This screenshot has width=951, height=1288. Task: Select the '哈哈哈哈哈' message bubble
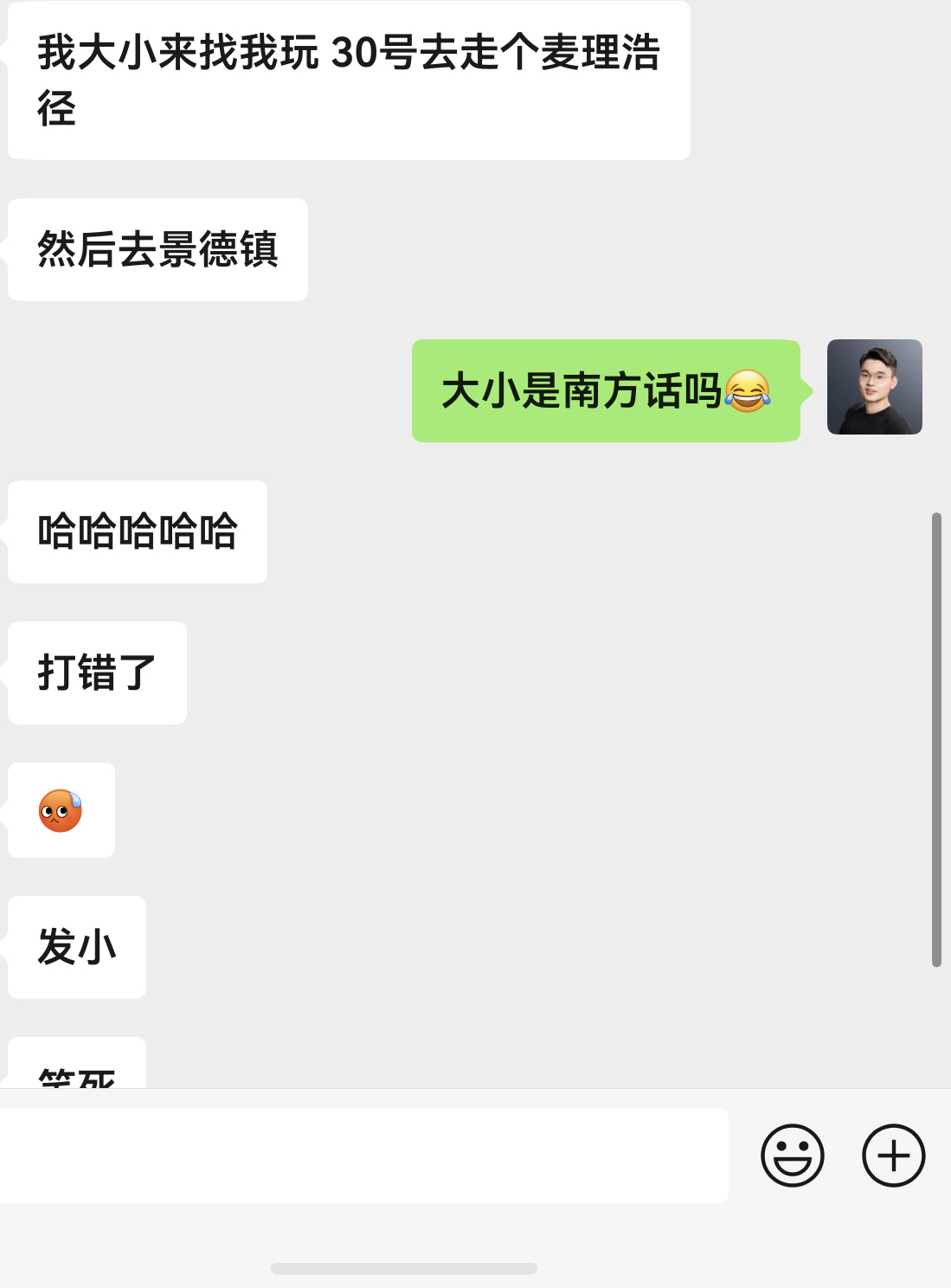[x=137, y=531]
